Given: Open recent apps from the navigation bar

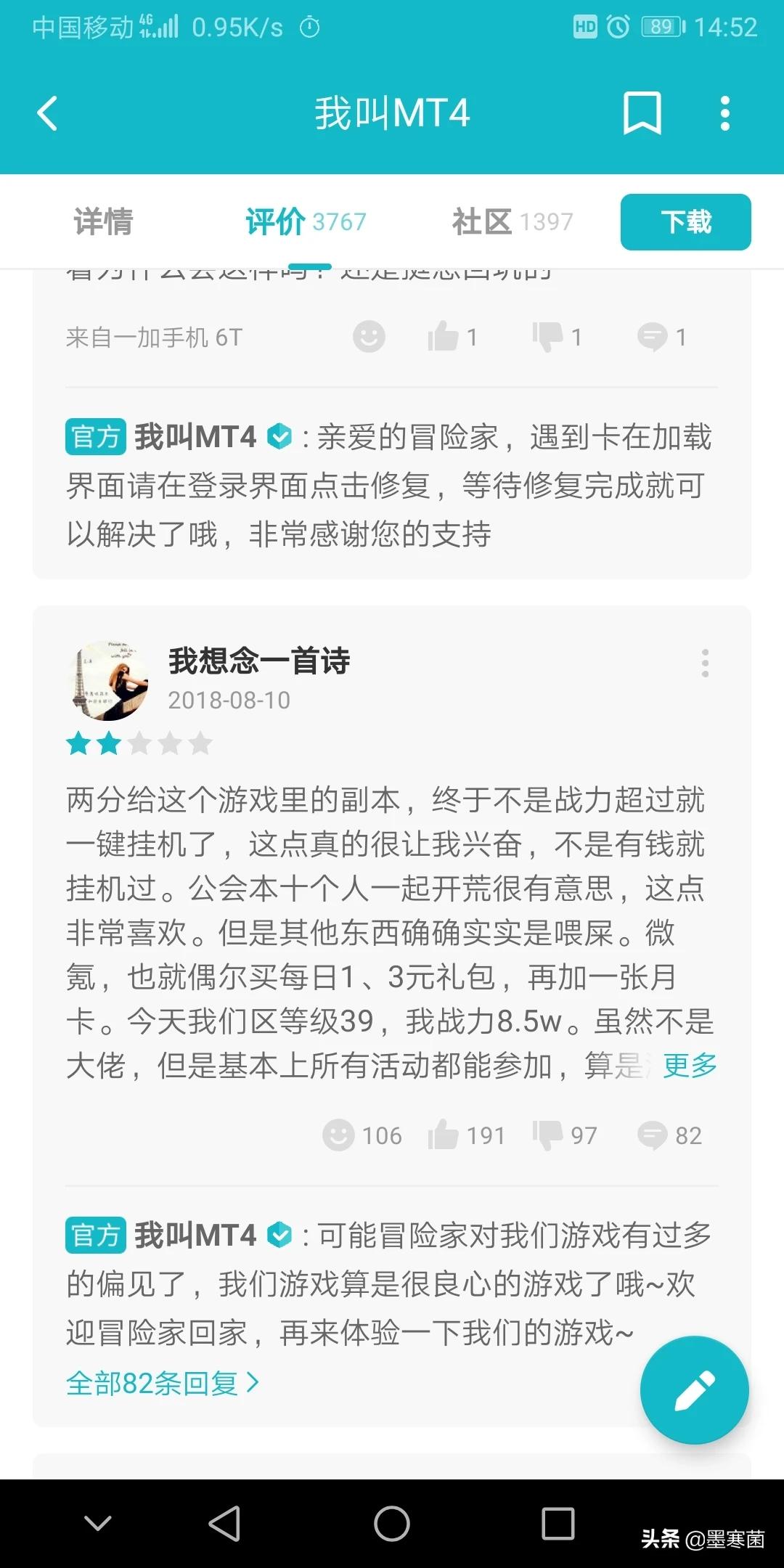Looking at the screenshot, I should [558, 1524].
